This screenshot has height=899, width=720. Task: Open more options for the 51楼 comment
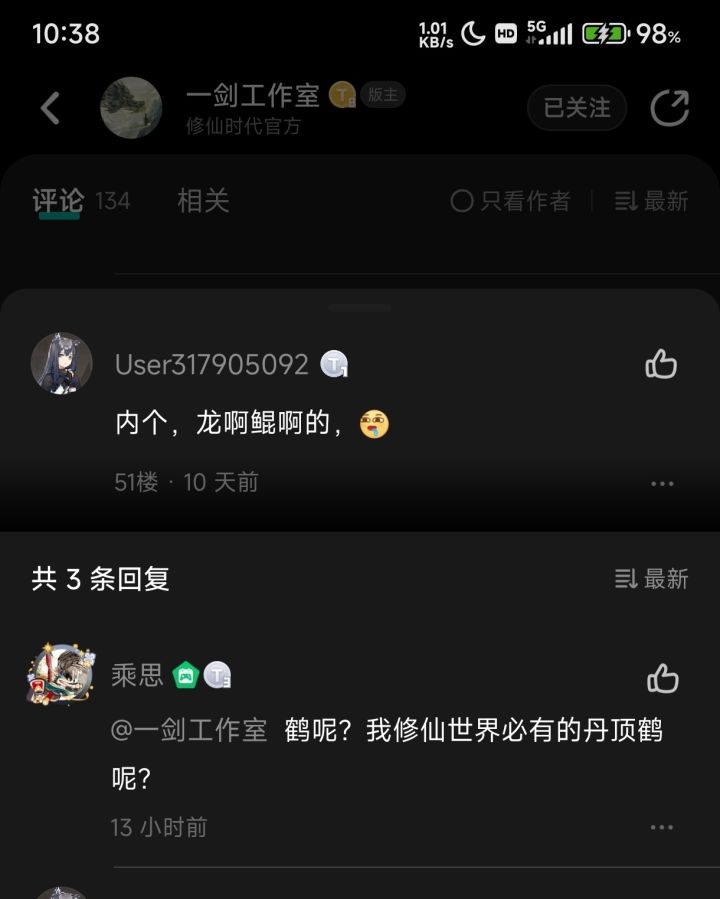pyautogui.click(x=662, y=483)
